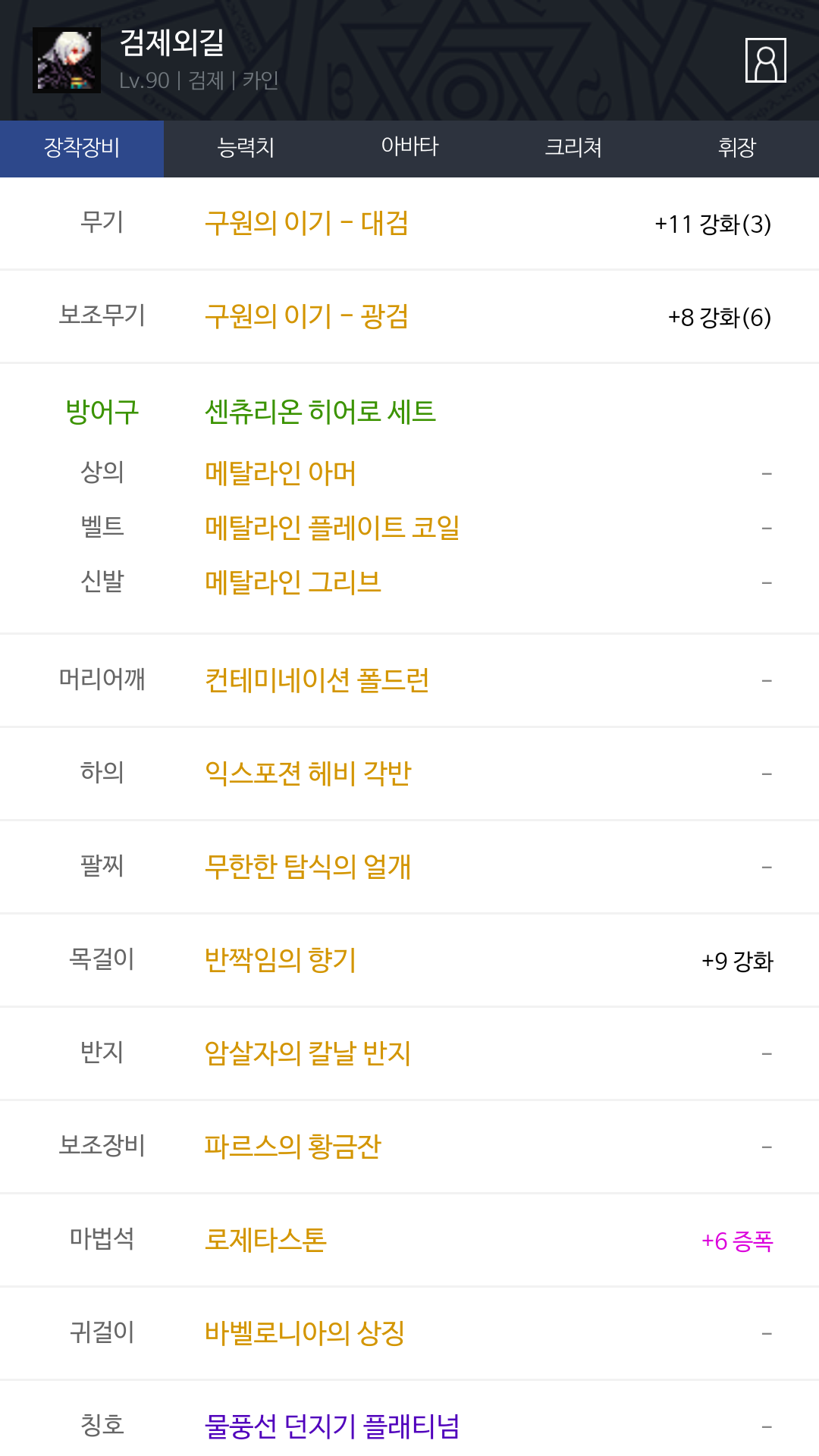Switch to the 능력치 tab

[x=246, y=148]
